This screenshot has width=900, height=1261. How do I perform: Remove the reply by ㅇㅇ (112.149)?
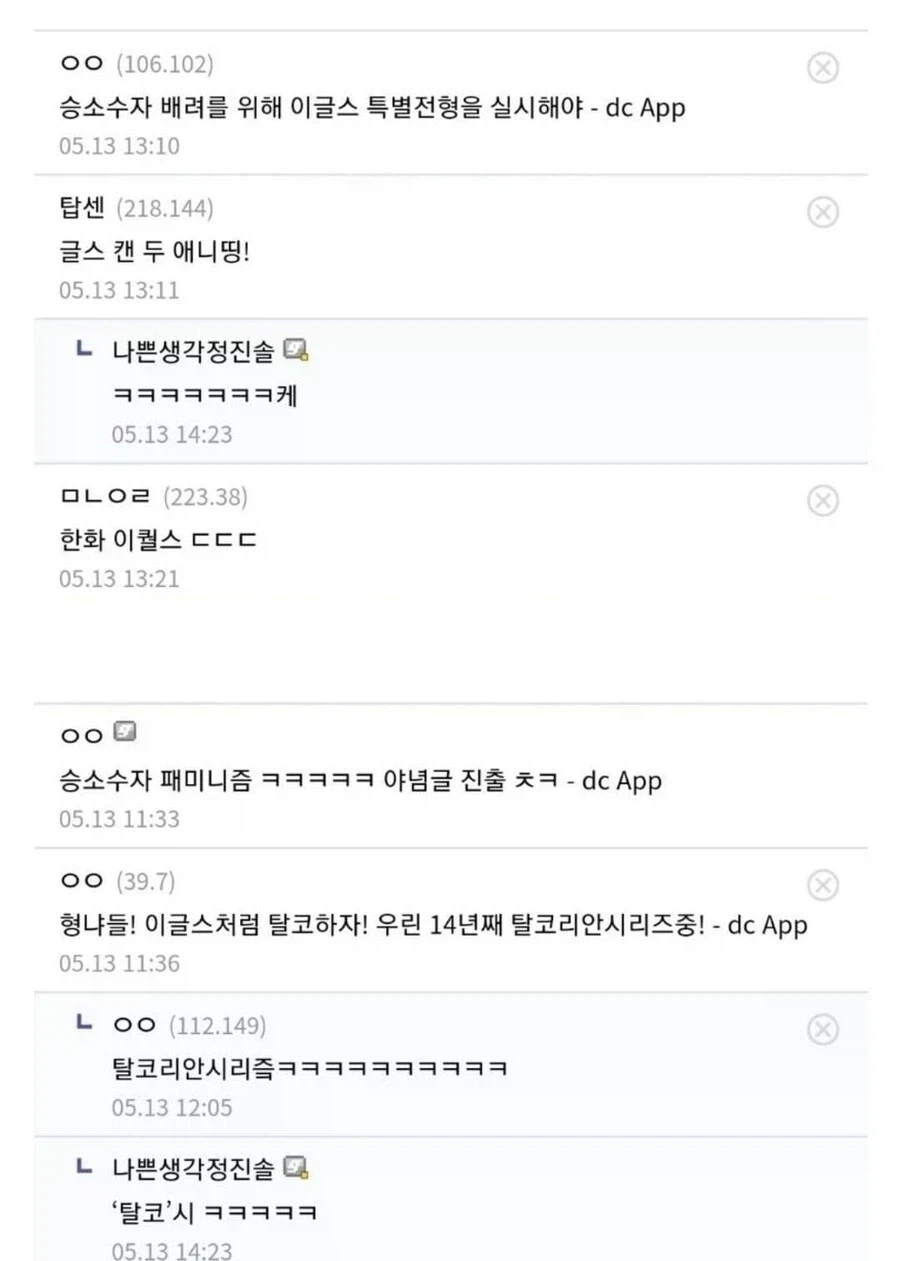point(822,1029)
